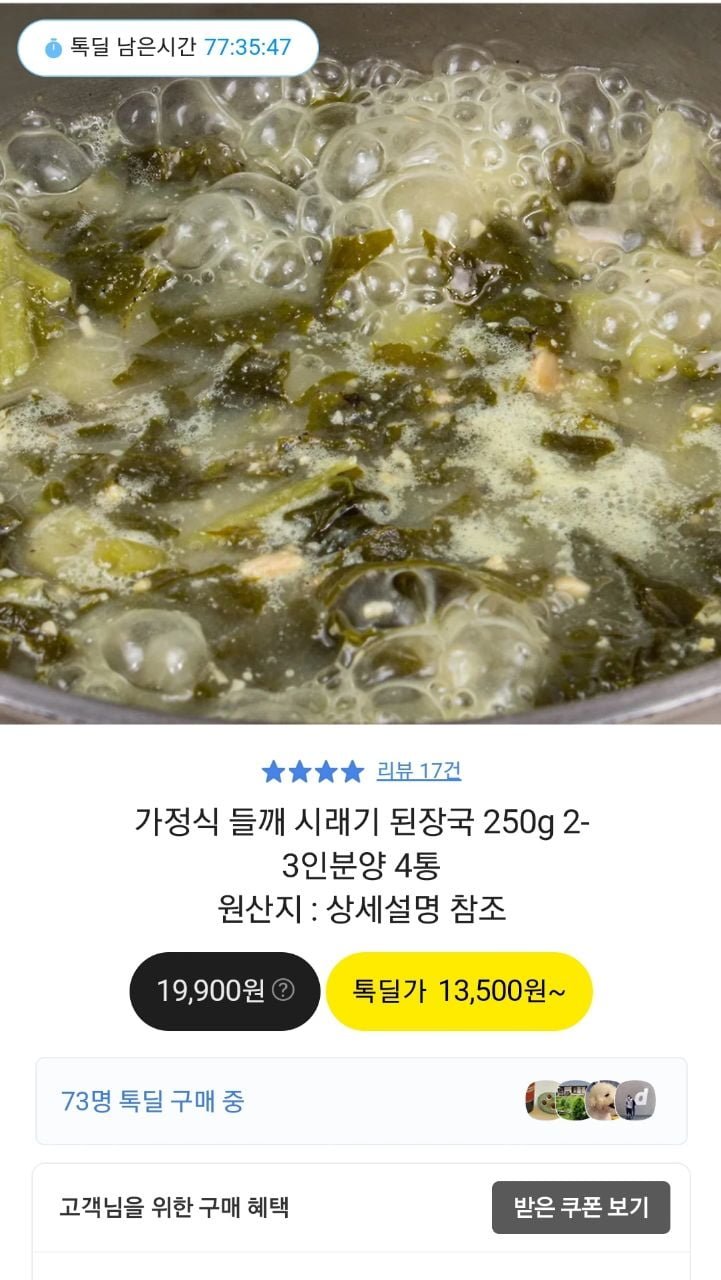Screen dimensions: 721x1280
Task: Select the 톡딜가 13,500원 deal button
Action: point(459,991)
